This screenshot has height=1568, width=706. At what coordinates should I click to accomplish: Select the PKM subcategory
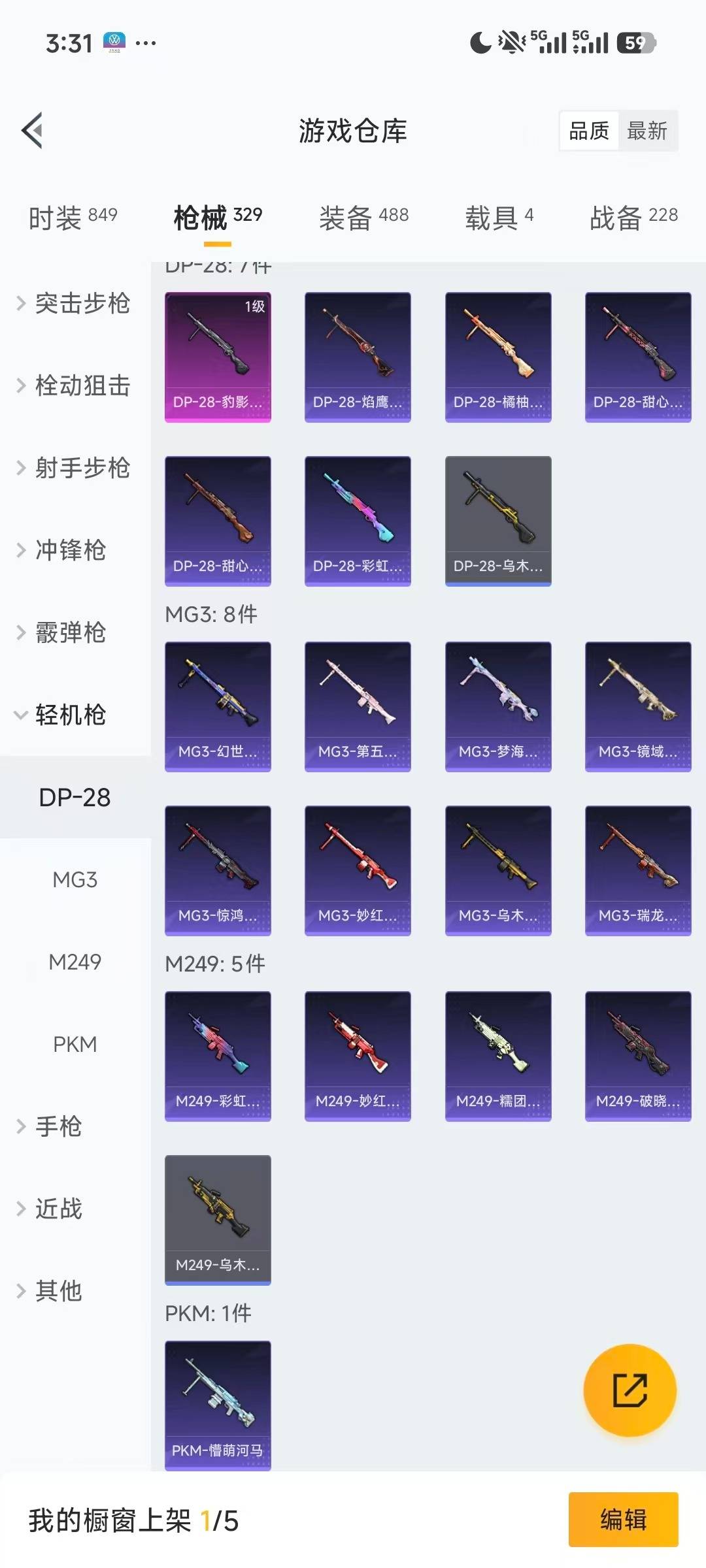75,1044
